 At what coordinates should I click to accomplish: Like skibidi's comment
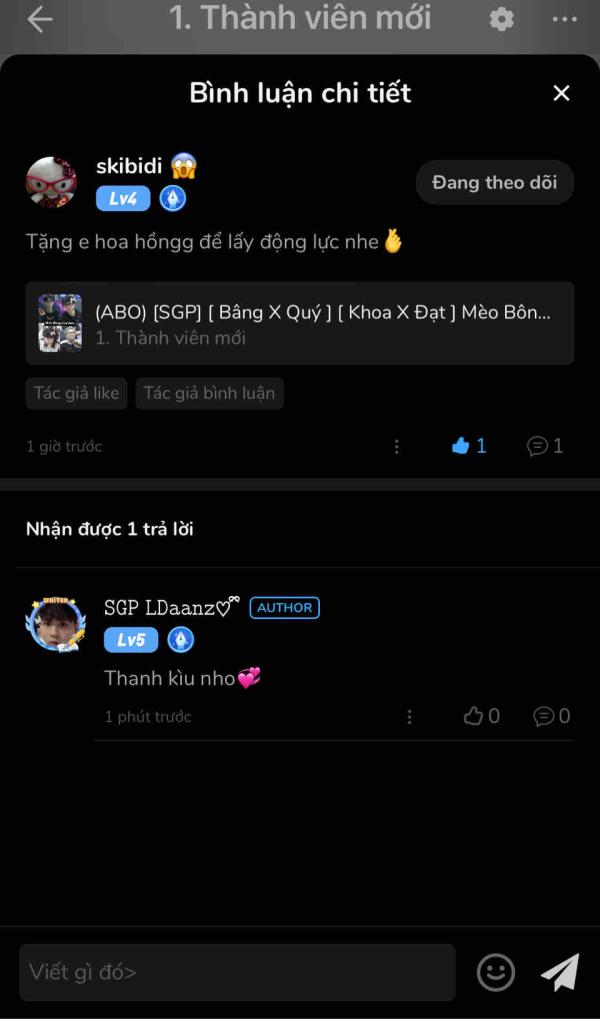tap(469, 446)
